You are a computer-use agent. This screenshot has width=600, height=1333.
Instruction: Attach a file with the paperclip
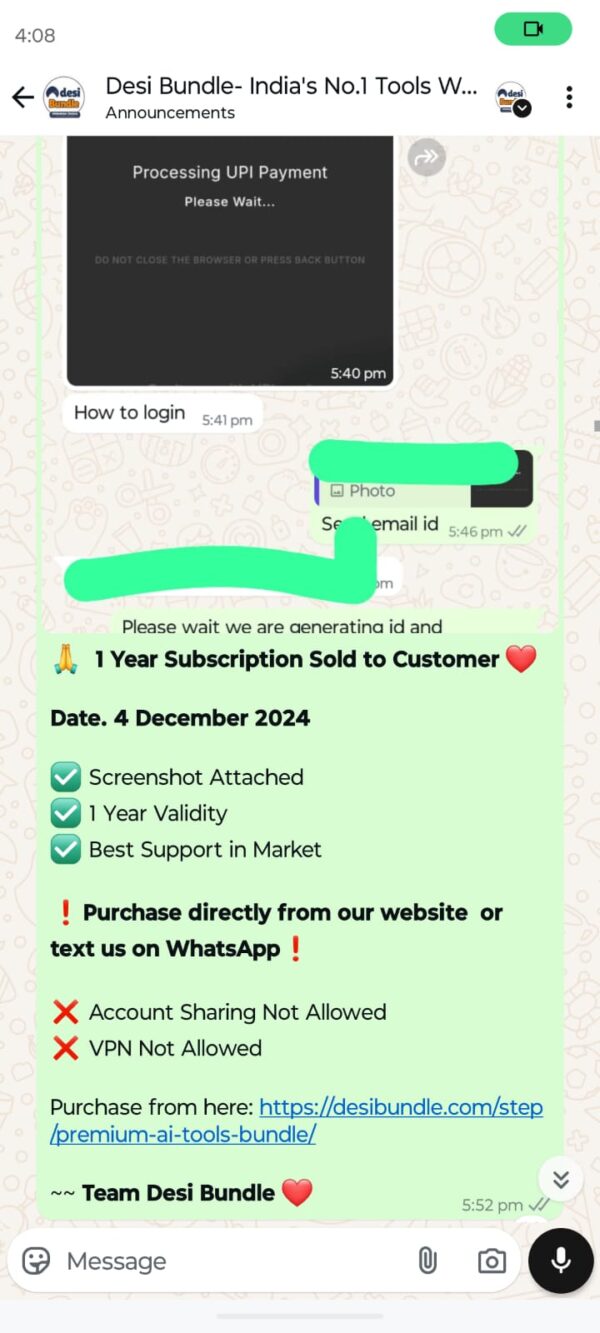pos(427,1261)
